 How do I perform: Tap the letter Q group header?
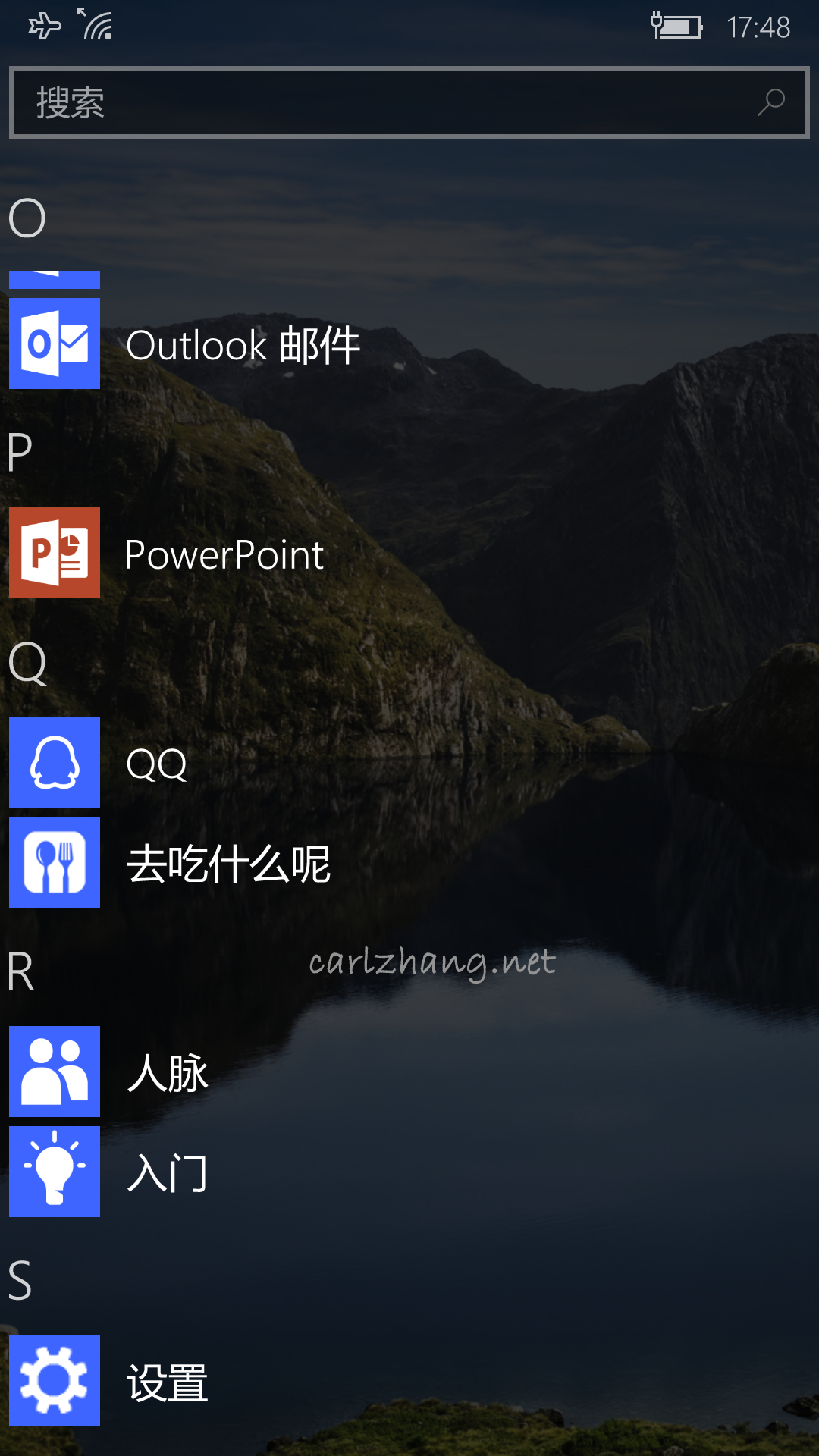tap(27, 663)
